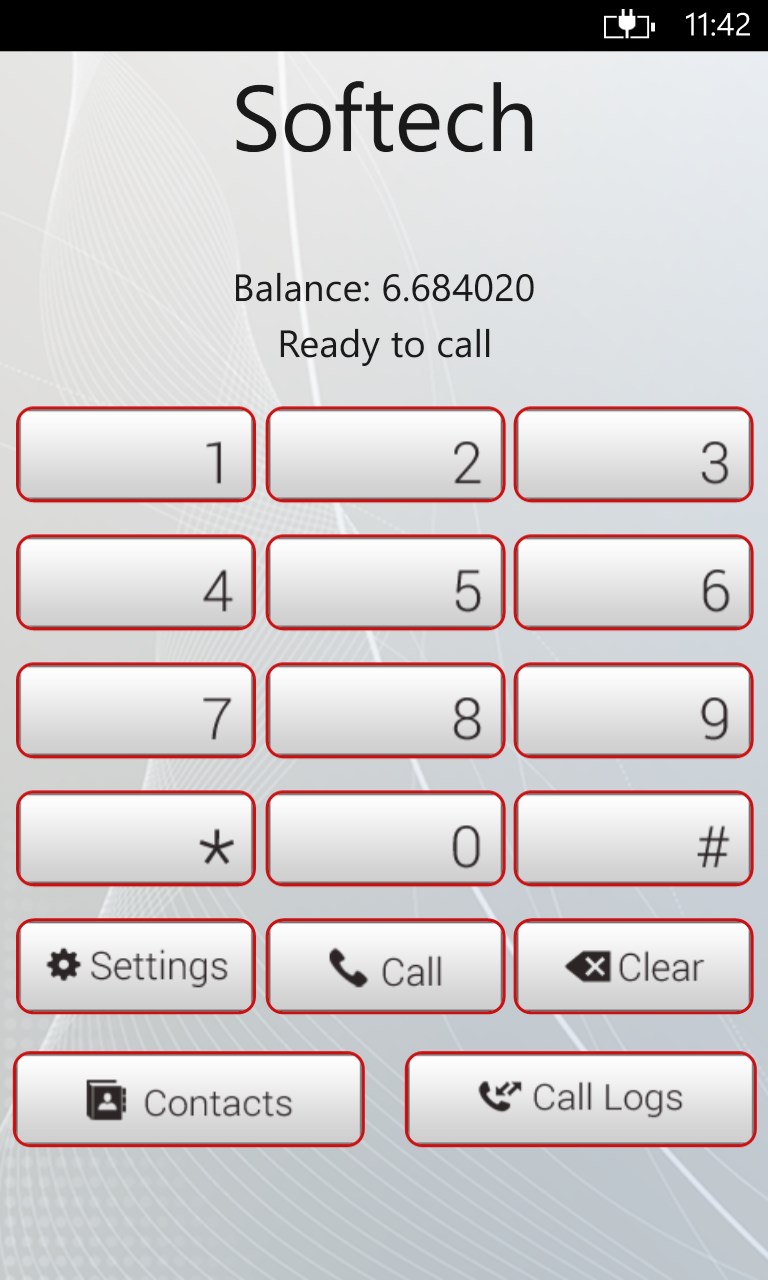Tap the 7 key on the keypad

pyautogui.click(x=136, y=711)
